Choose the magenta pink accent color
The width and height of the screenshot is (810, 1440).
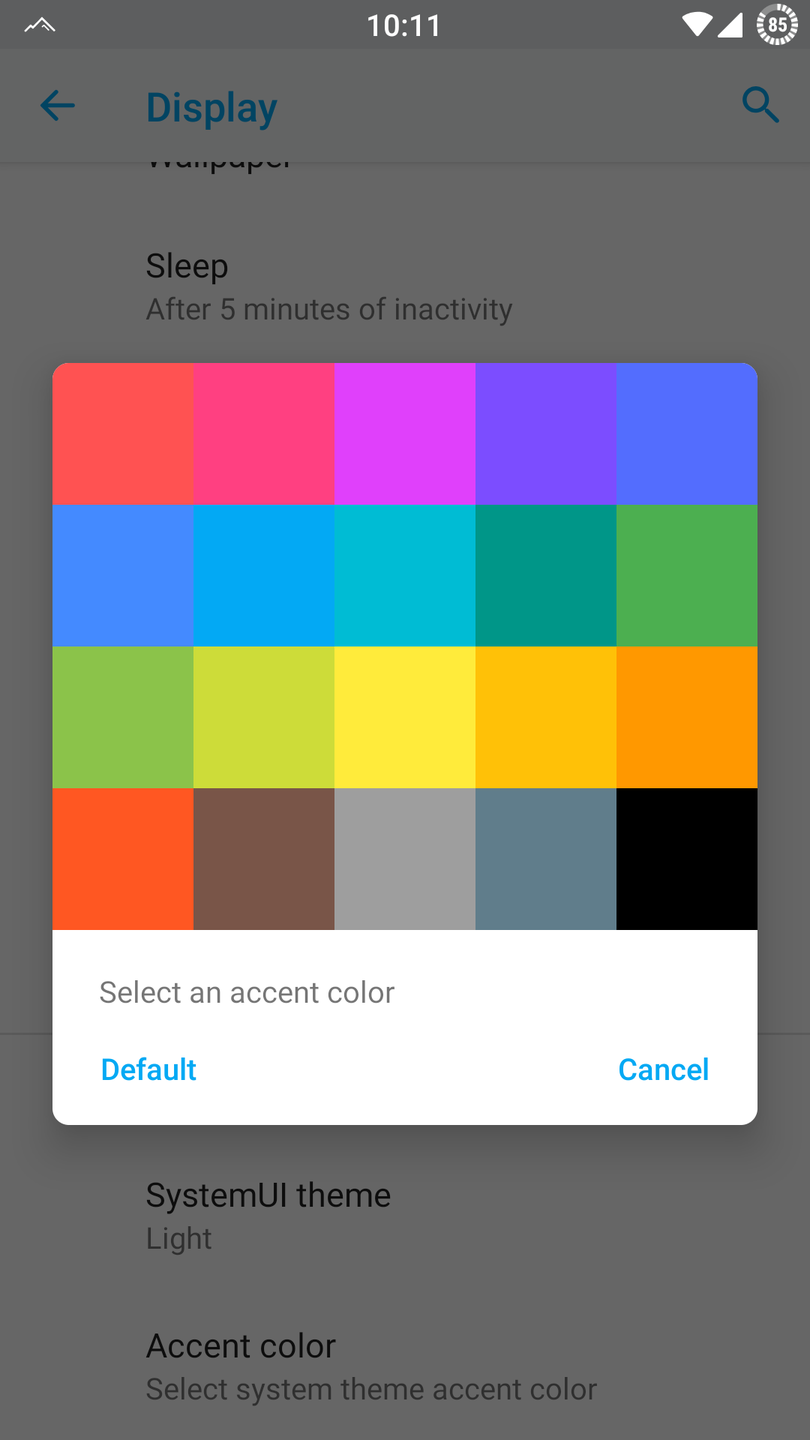(x=263, y=434)
